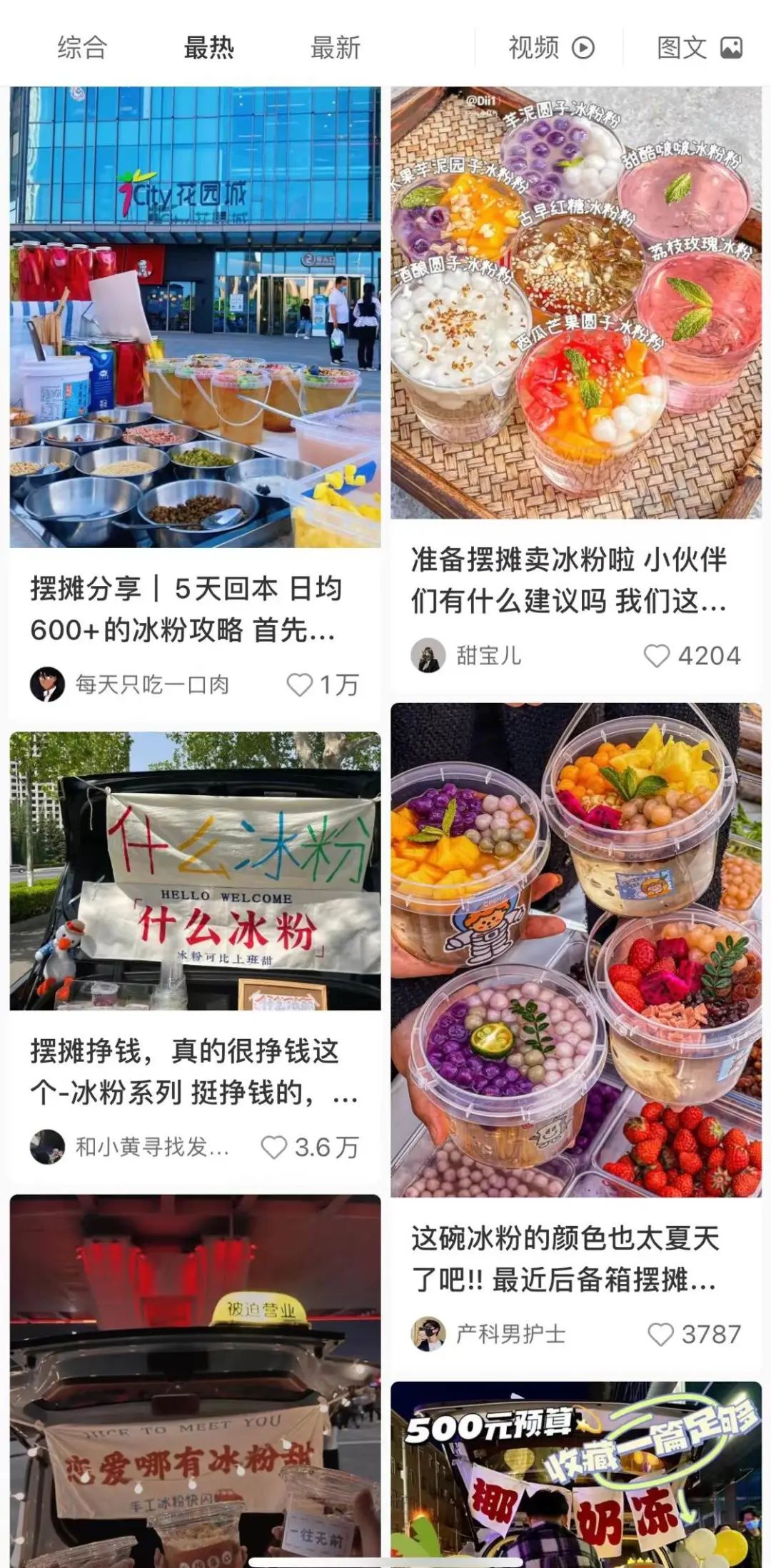Image resolution: width=771 pixels, height=1568 pixels.
Task: Like the post by 和小黄寻找发…
Action: coord(274,1148)
